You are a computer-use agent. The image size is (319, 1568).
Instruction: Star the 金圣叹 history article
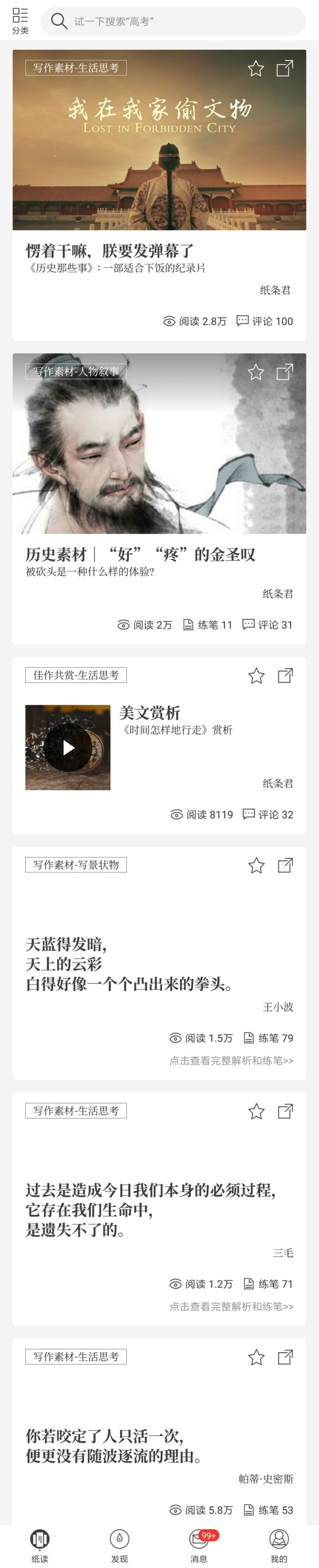point(256,372)
